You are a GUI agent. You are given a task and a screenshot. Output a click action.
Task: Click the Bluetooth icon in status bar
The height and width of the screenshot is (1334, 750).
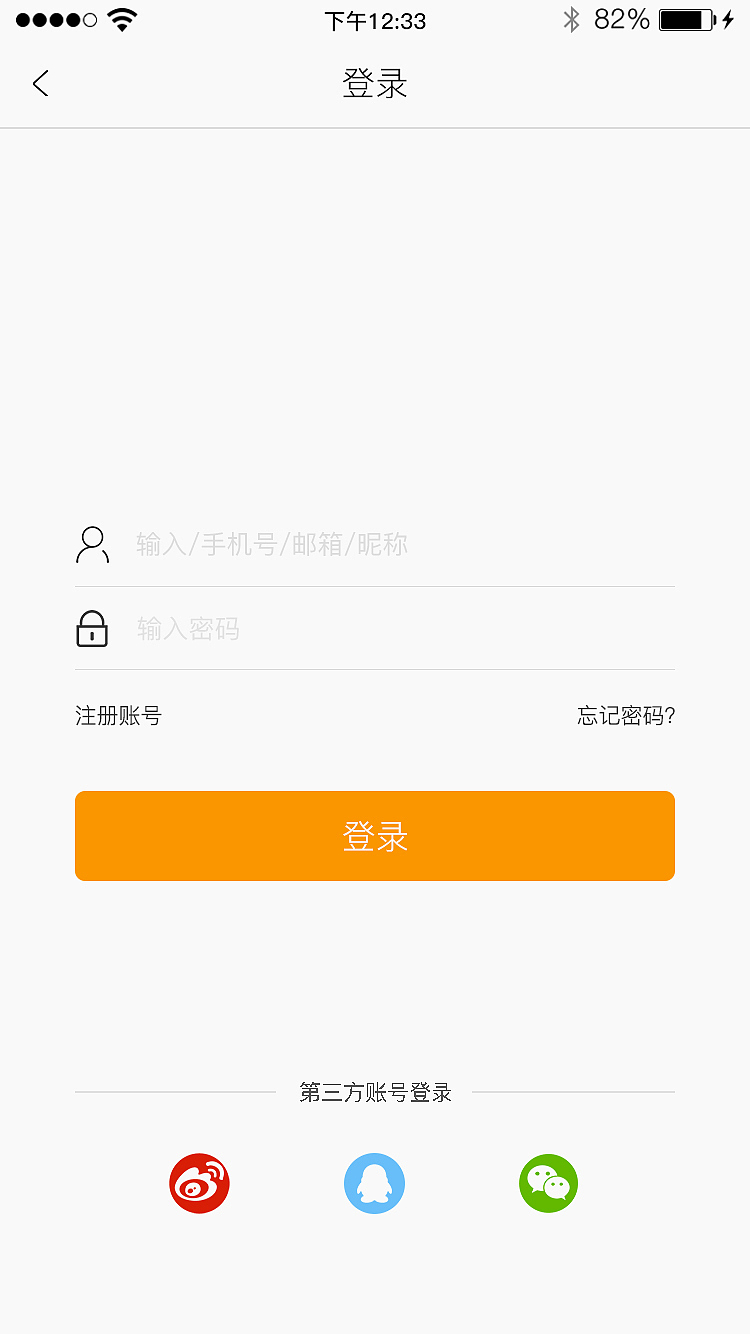[x=573, y=18]
